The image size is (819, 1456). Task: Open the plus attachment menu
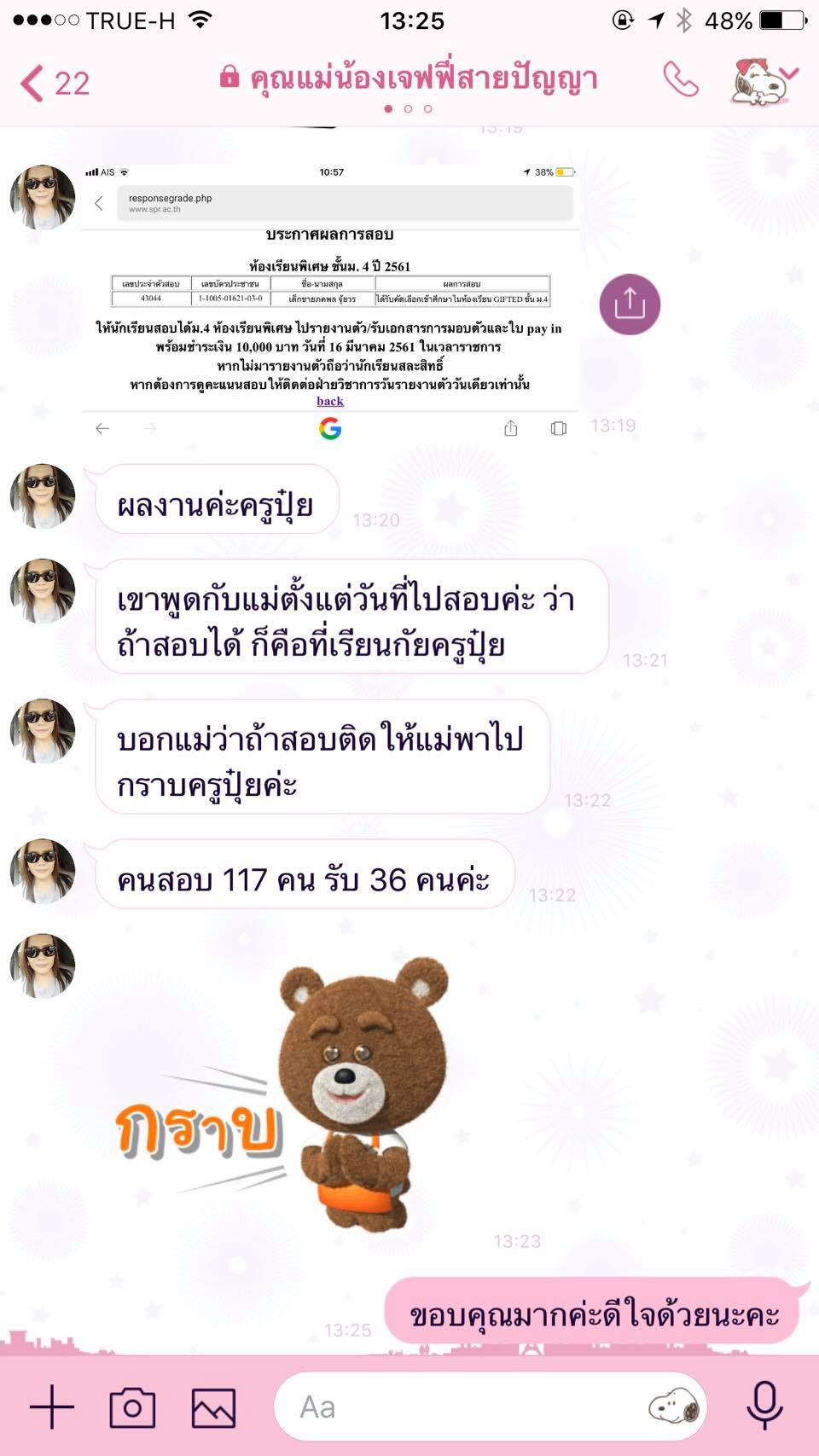coord(52,1406)
